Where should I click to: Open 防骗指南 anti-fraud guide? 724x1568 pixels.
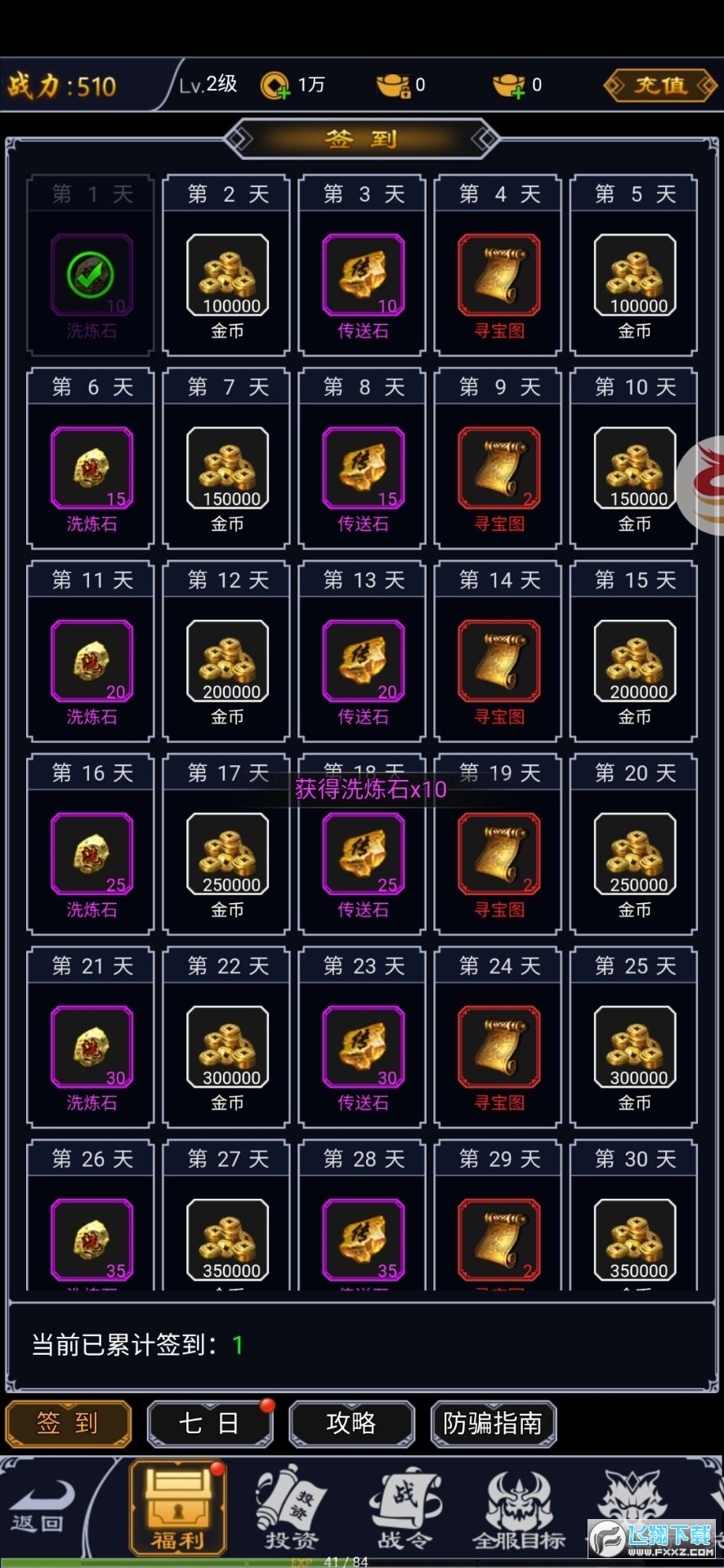click(493, 1423)
